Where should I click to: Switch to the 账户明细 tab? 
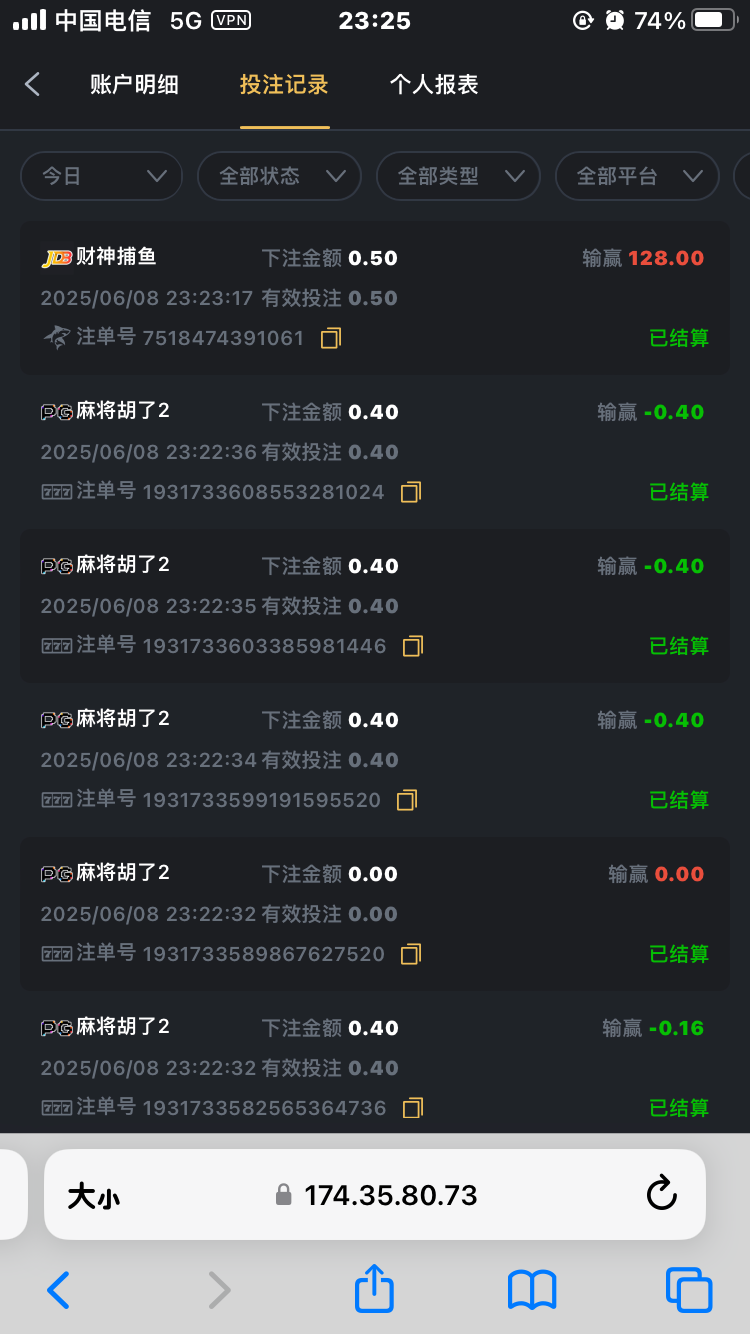coord(134,85)
